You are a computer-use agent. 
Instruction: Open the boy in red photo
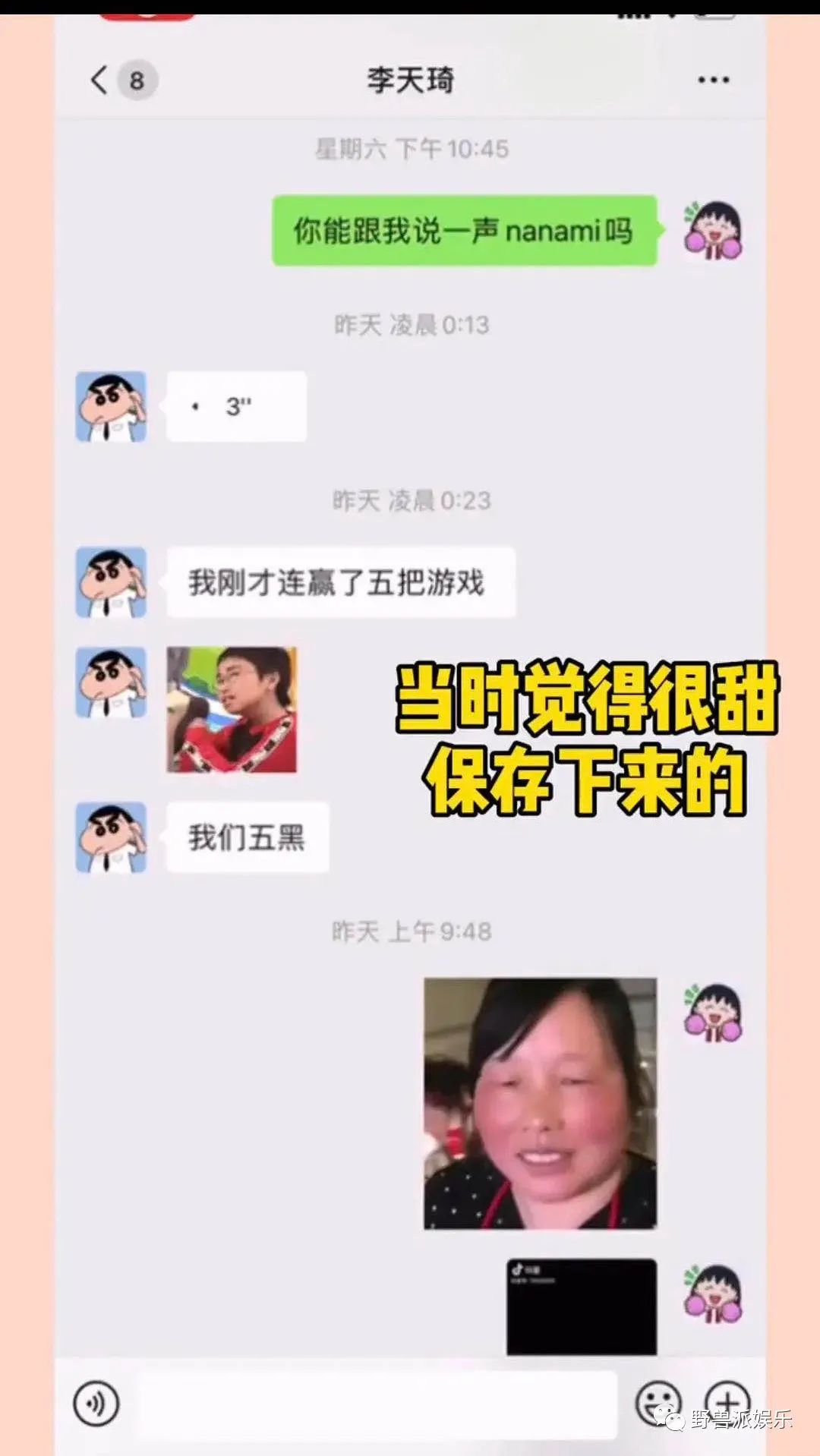click(x=232, y=710)
